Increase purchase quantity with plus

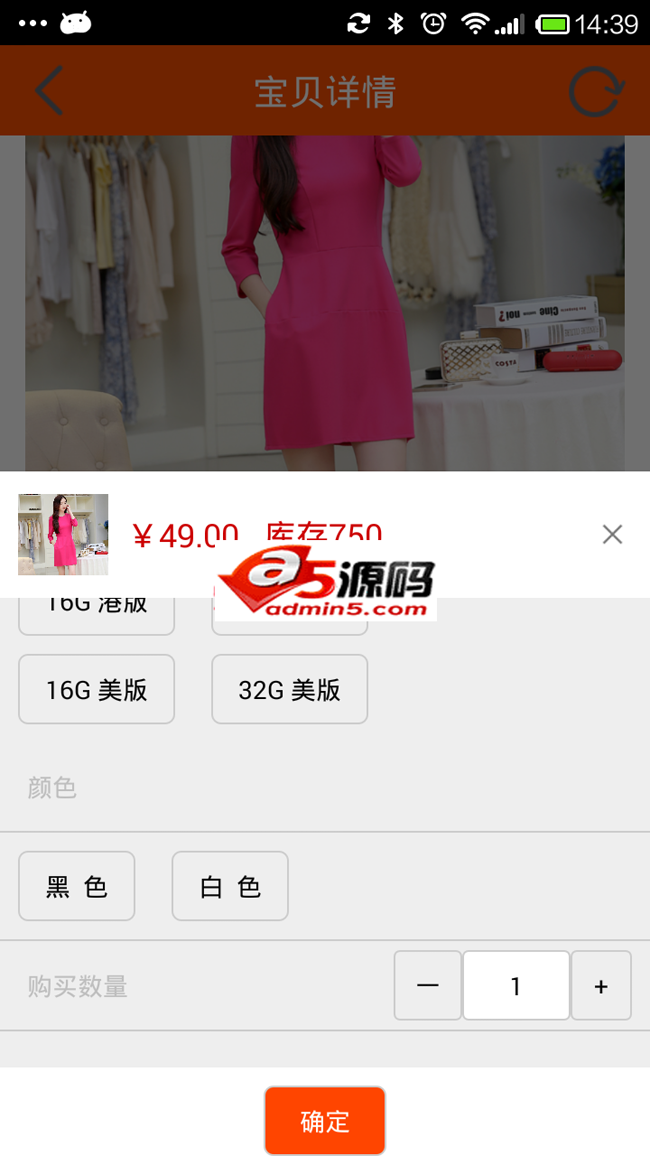coord(601,986)
